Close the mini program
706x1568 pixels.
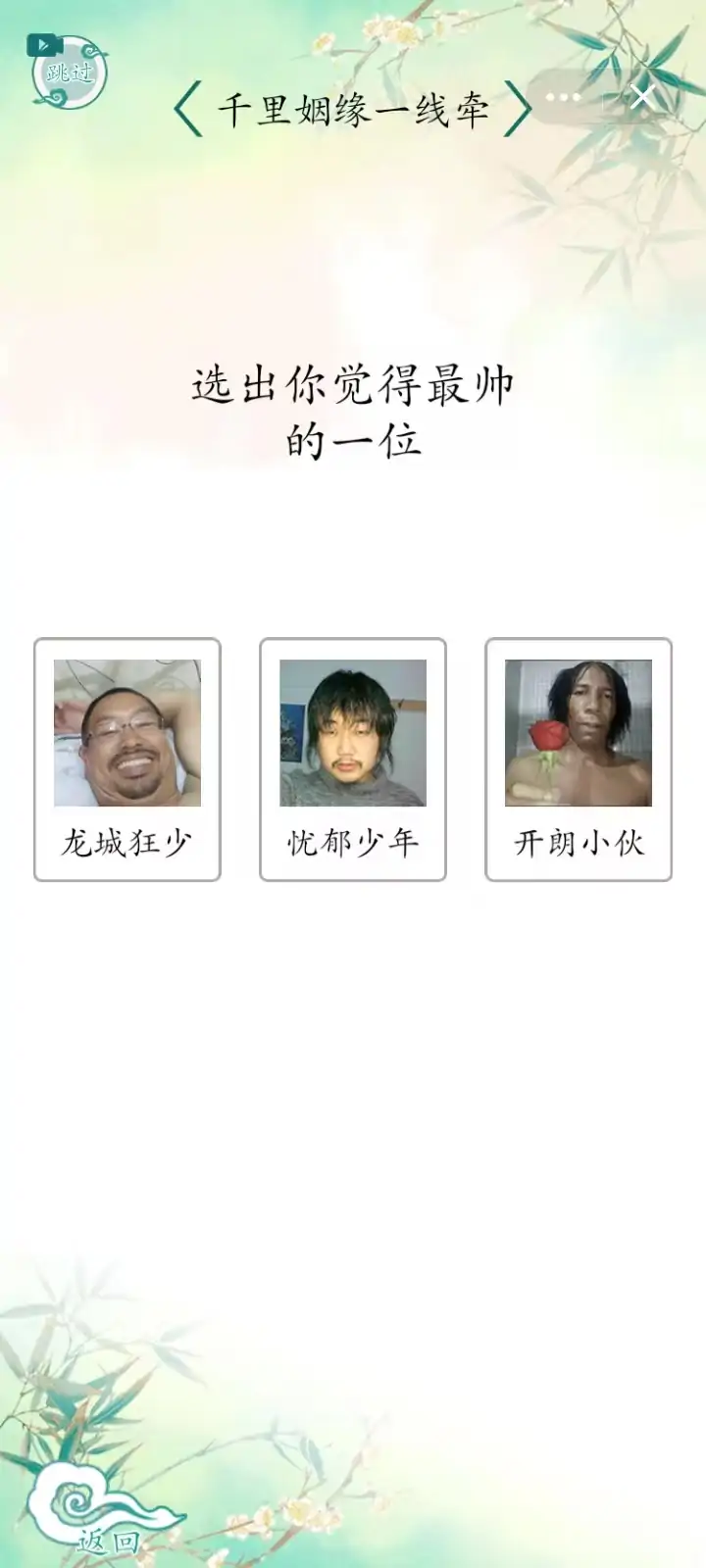click(643, 97)
